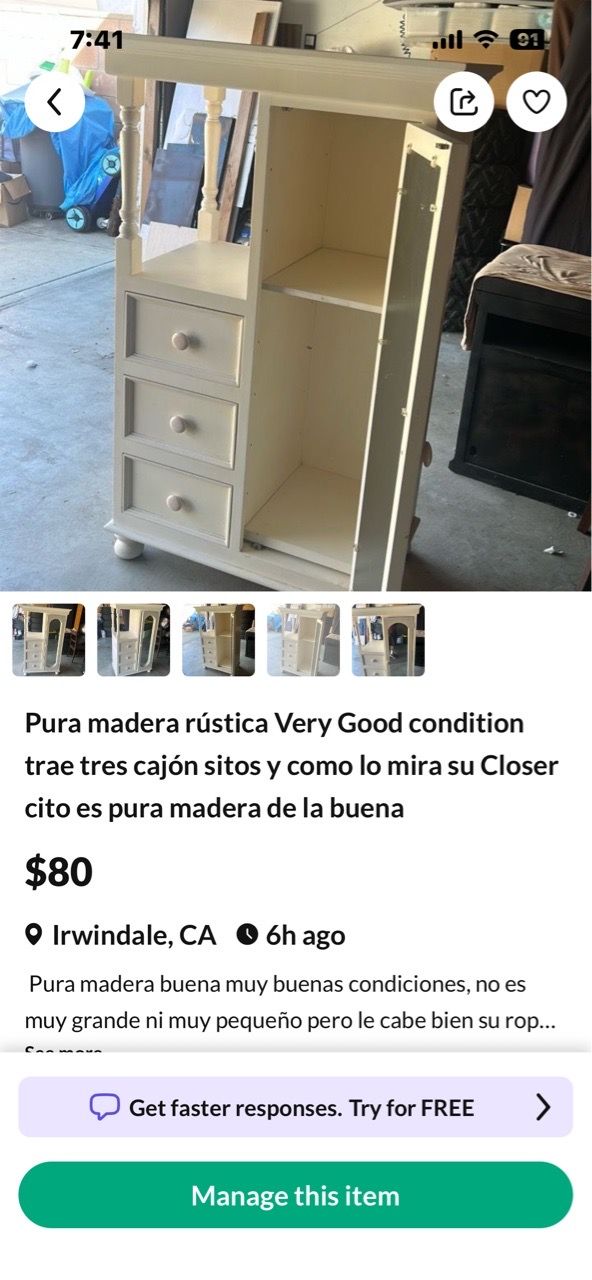
Task: Show the fourth photo thumbnail
Action: (x=303, y=640)
